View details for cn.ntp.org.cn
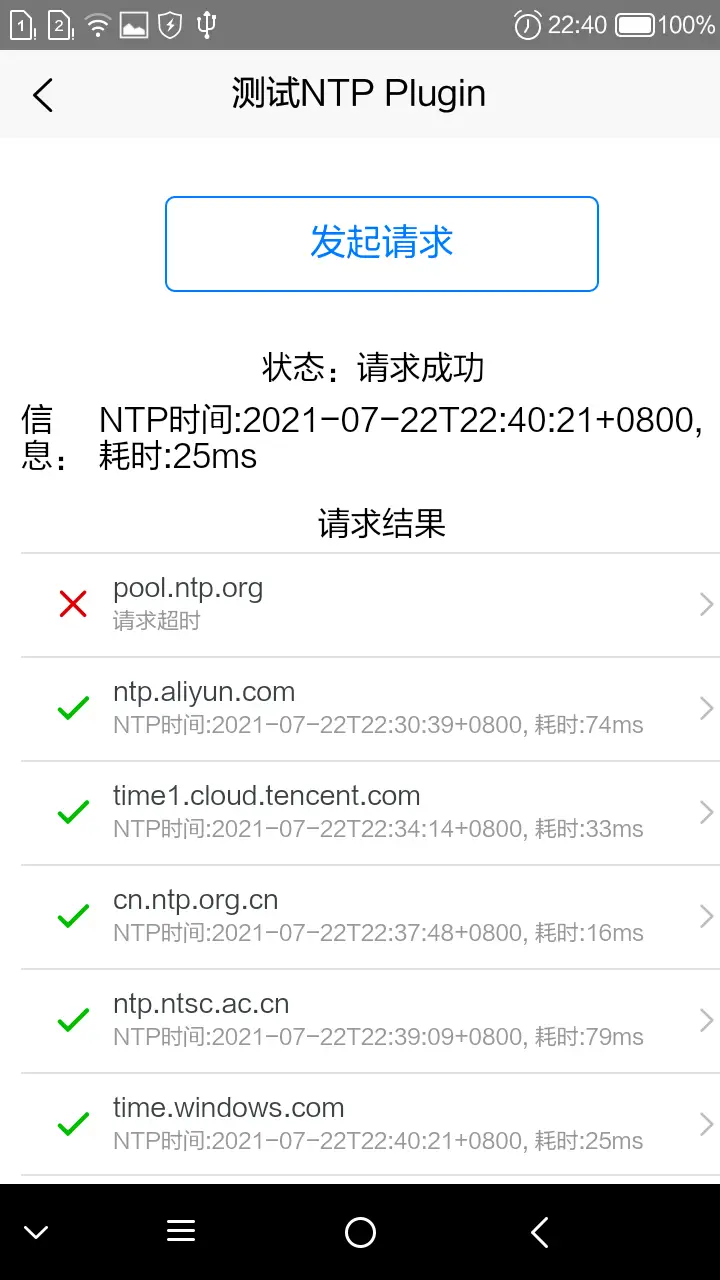Viewport: 720px width, 1280px height. tap(370, 917)
